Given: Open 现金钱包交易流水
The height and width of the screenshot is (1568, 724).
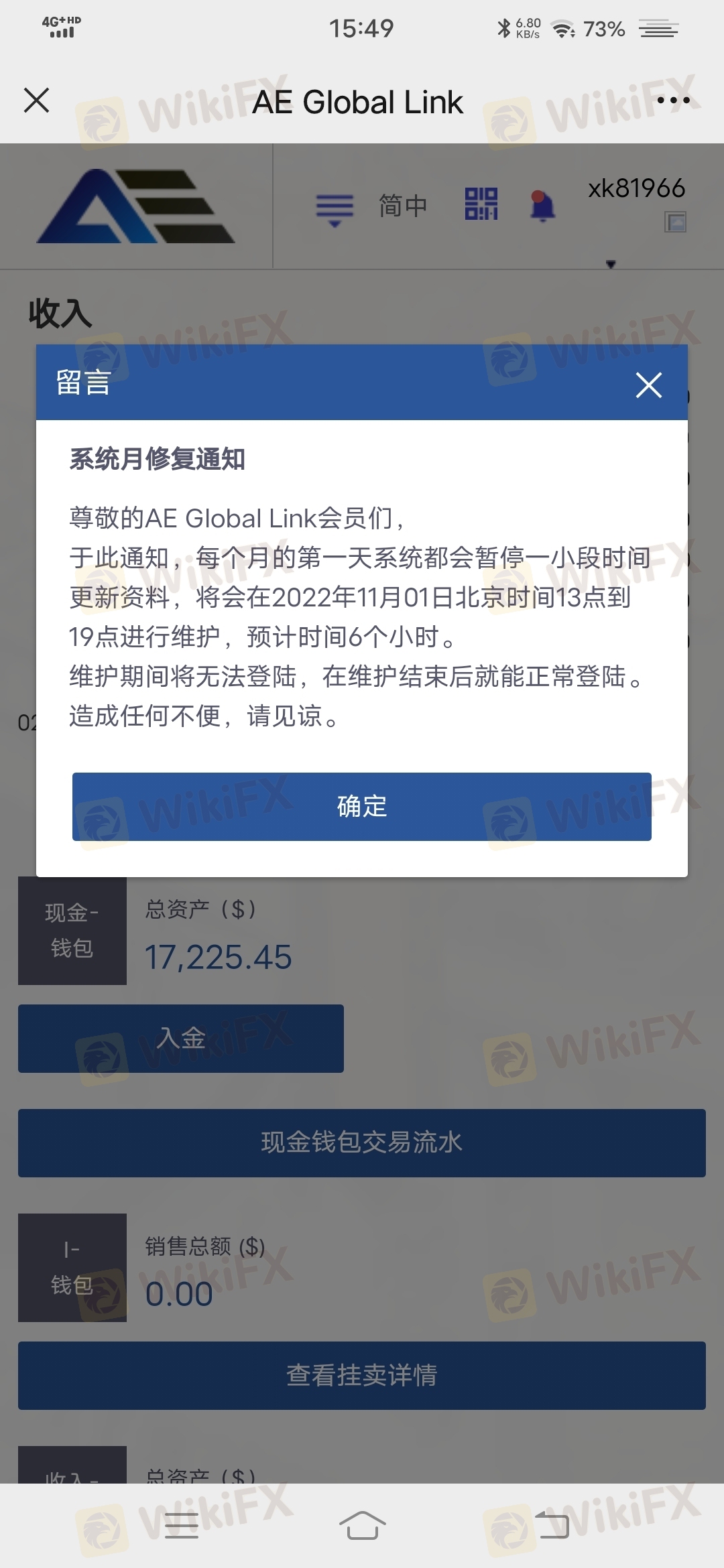Looking at the screenshot, I should (362, 1142).
